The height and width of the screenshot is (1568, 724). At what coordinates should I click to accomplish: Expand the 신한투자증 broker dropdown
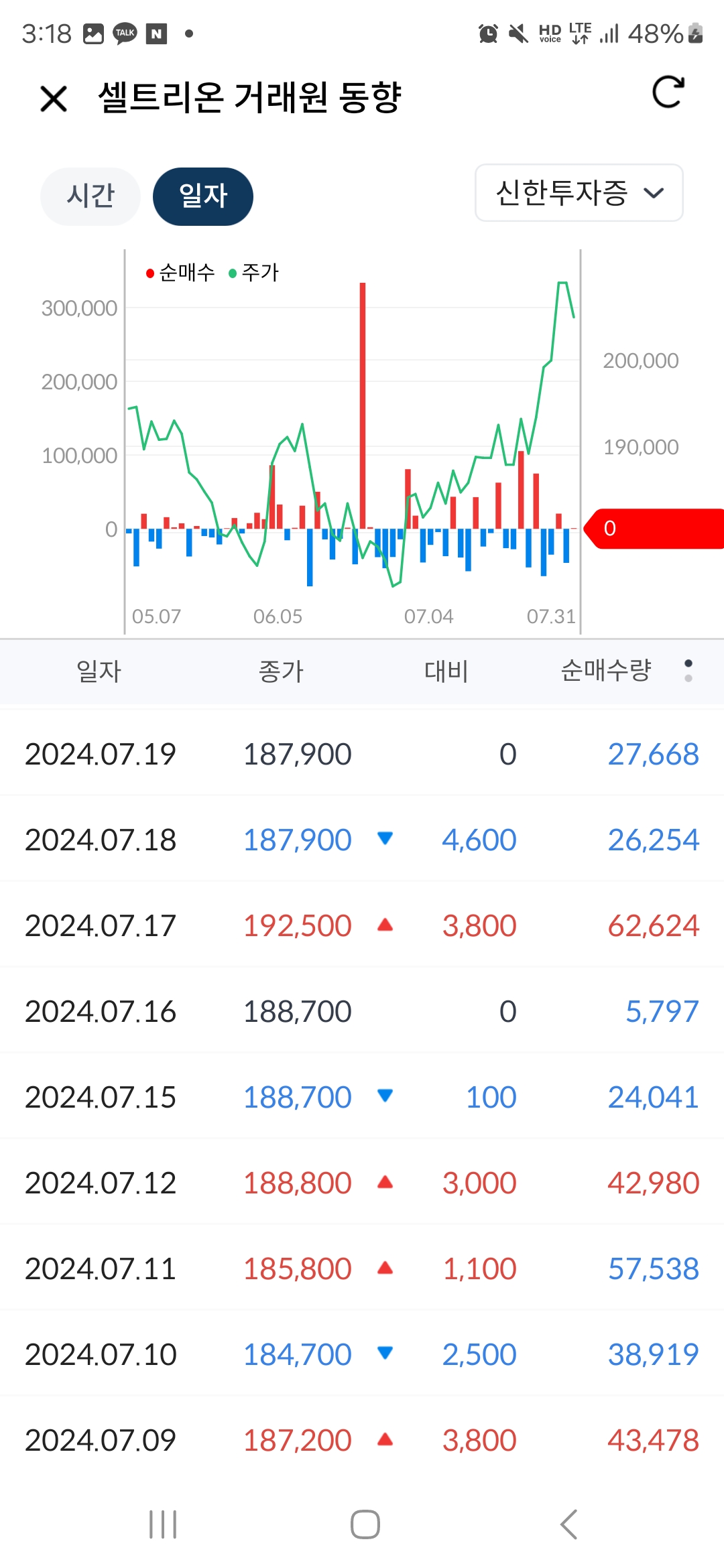pyautogui.click(x=579, y=193)
